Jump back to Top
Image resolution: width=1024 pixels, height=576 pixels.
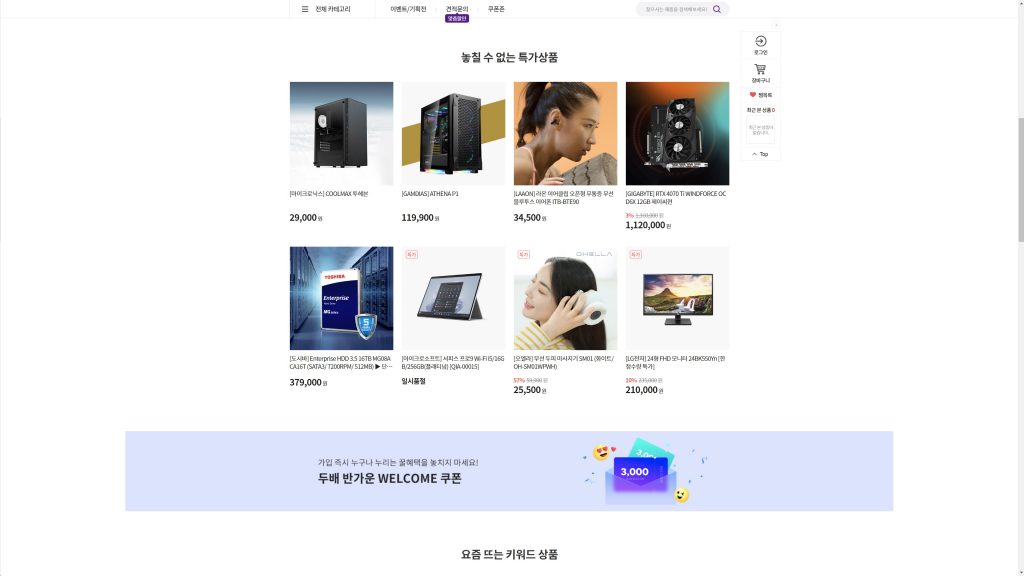click(760, 154)
